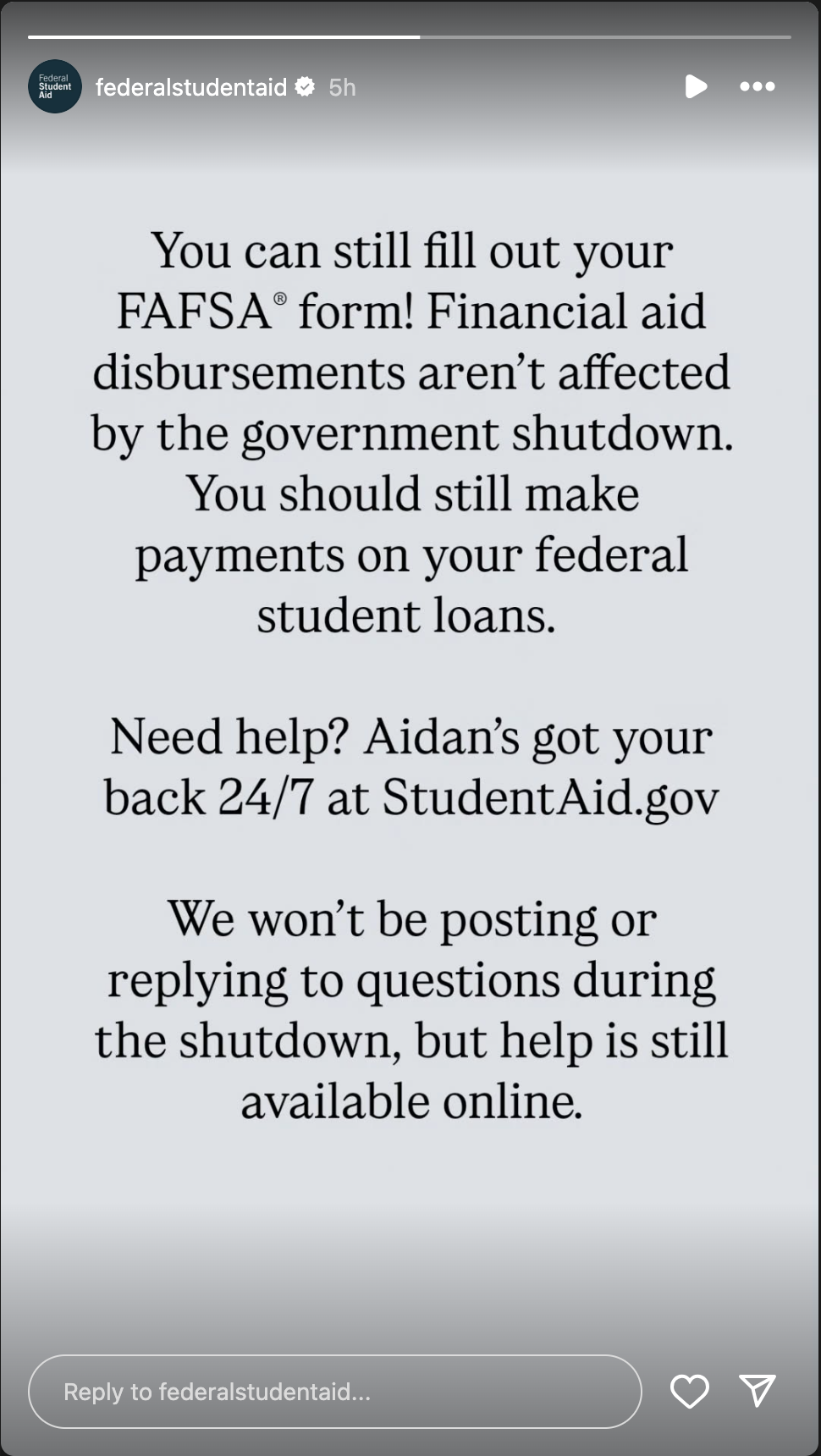Tap the federalstudentaid username
Viewport: 821px width, 1456px height.
click(191, 87)
